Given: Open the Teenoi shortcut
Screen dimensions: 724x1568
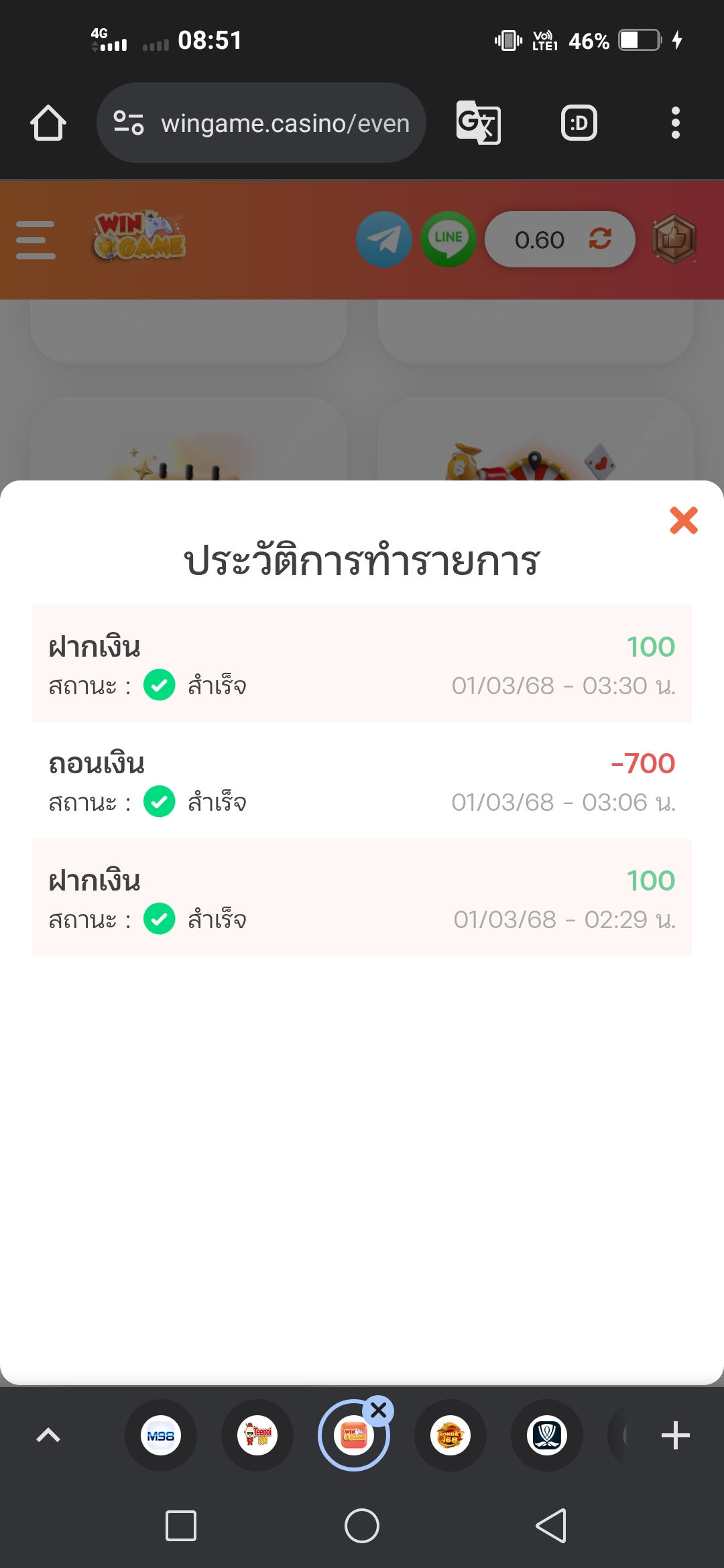Looking at the screenshot, I should [x=257, y=1435].
